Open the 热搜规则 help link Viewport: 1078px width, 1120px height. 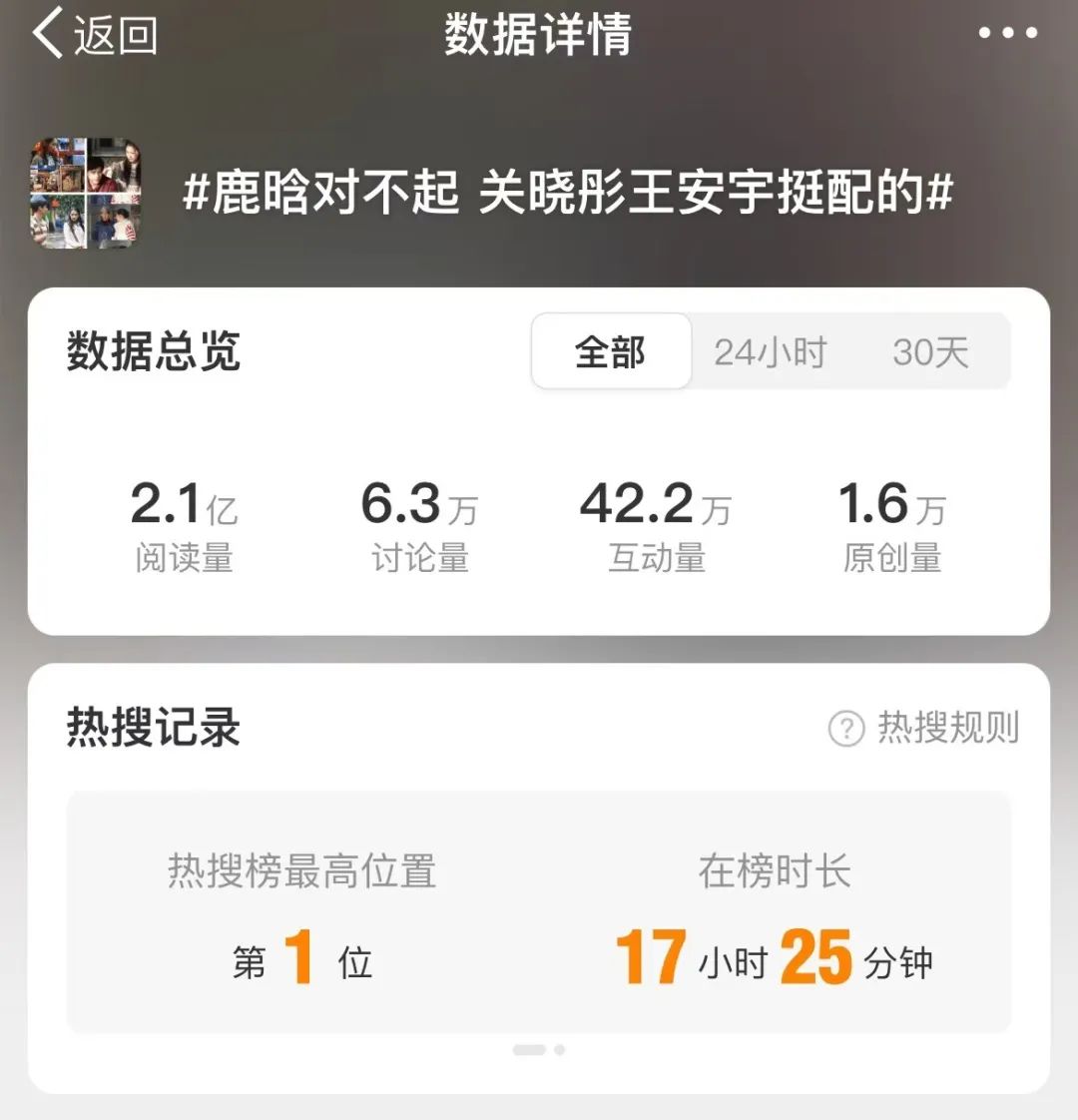(x=924, y=728)
